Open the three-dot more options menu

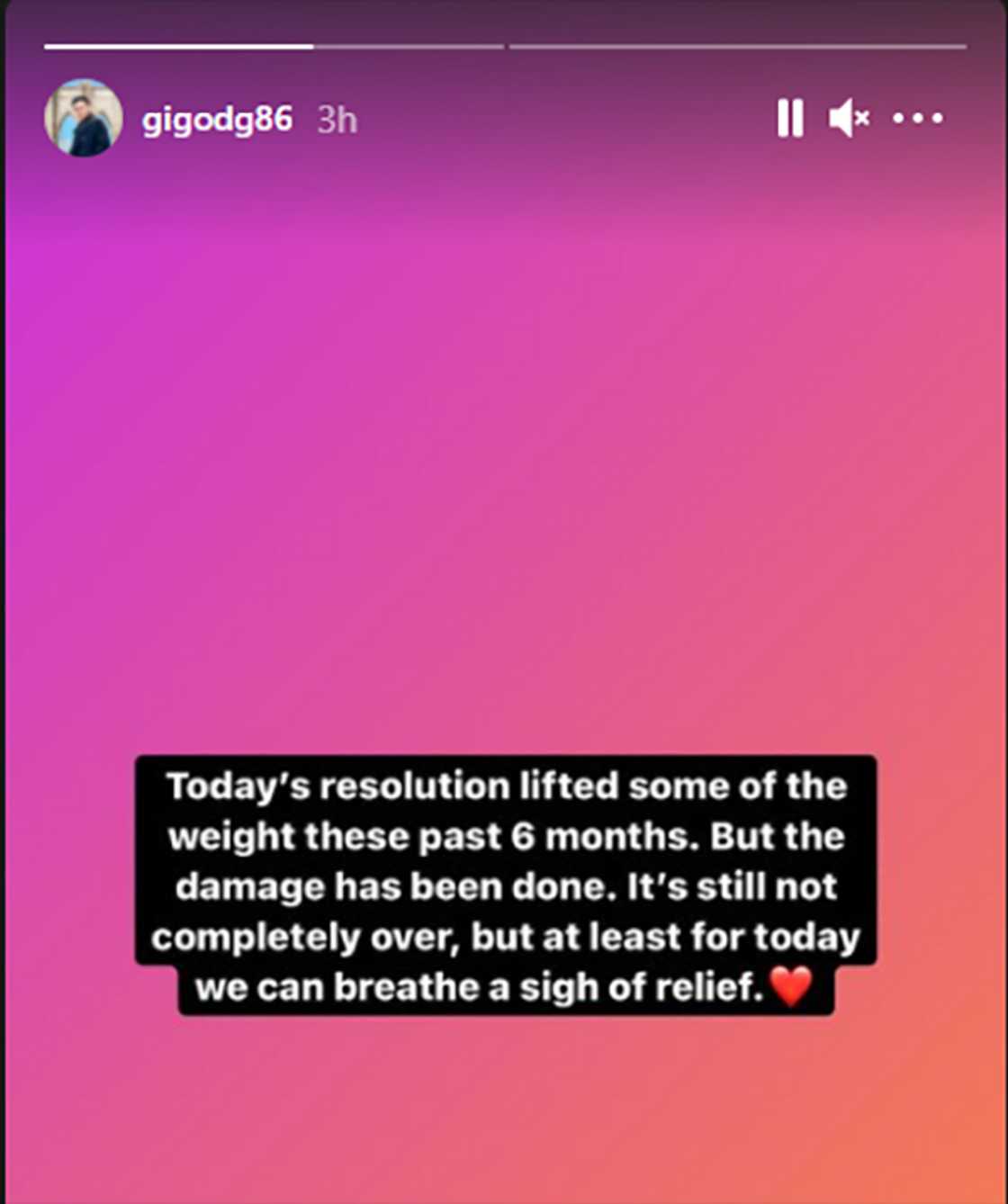(918, 118)
